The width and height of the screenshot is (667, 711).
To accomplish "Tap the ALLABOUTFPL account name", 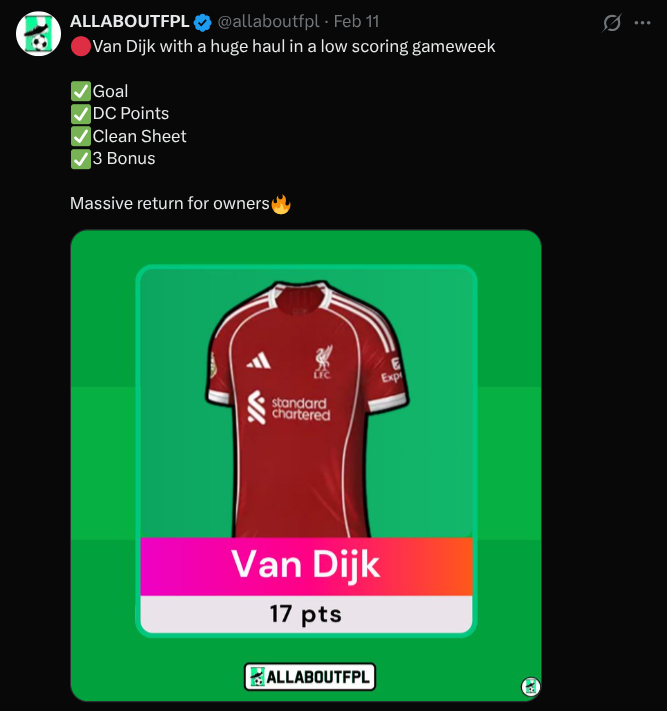I will [x=129, y=21].
